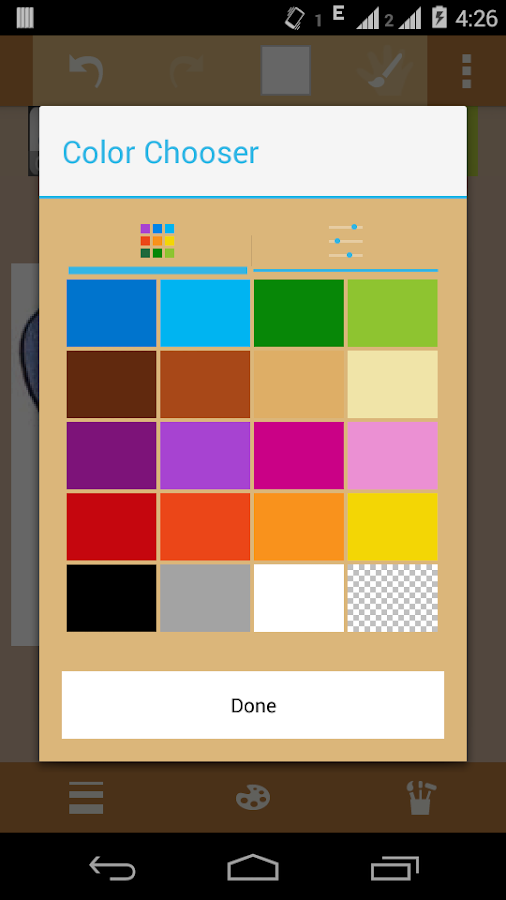This screenshot has height=900, width=506.
Task: Confirm color with the Done button
Action: click(x=253, y=705)
